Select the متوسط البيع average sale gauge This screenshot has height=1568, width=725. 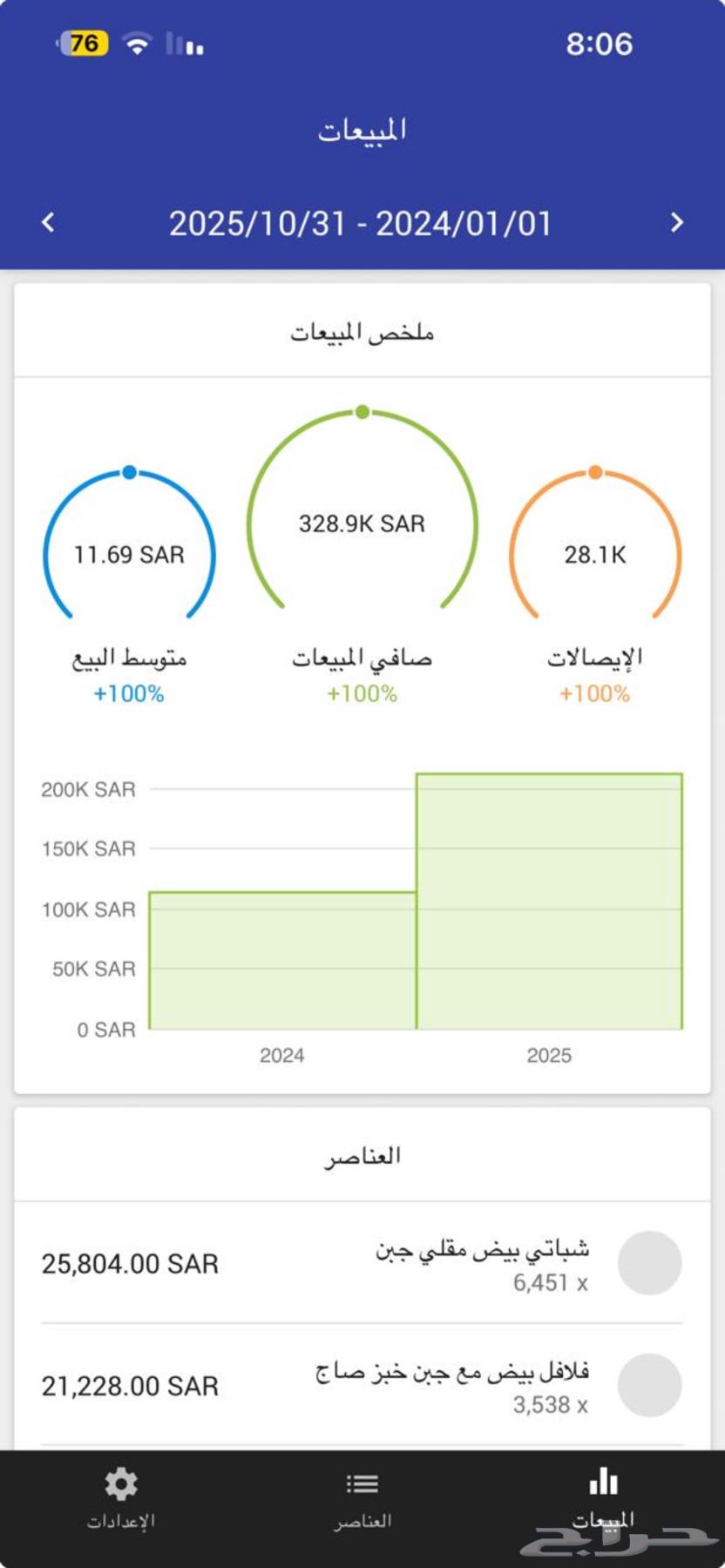coord(129,554)
